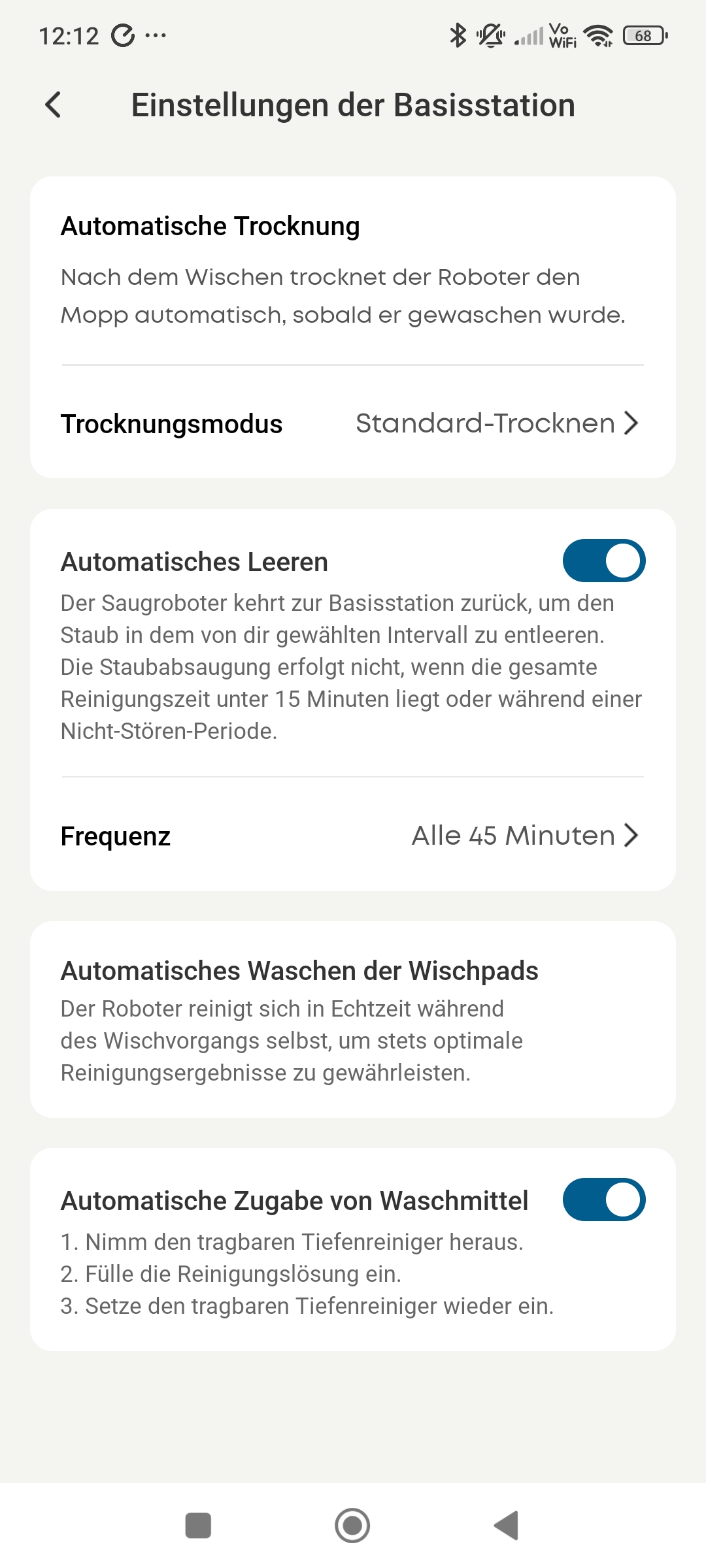Go back from Einstellungen der Basisstation
Screen dimensions: 706x1568
pyautogui.click(x=54, y=105)
